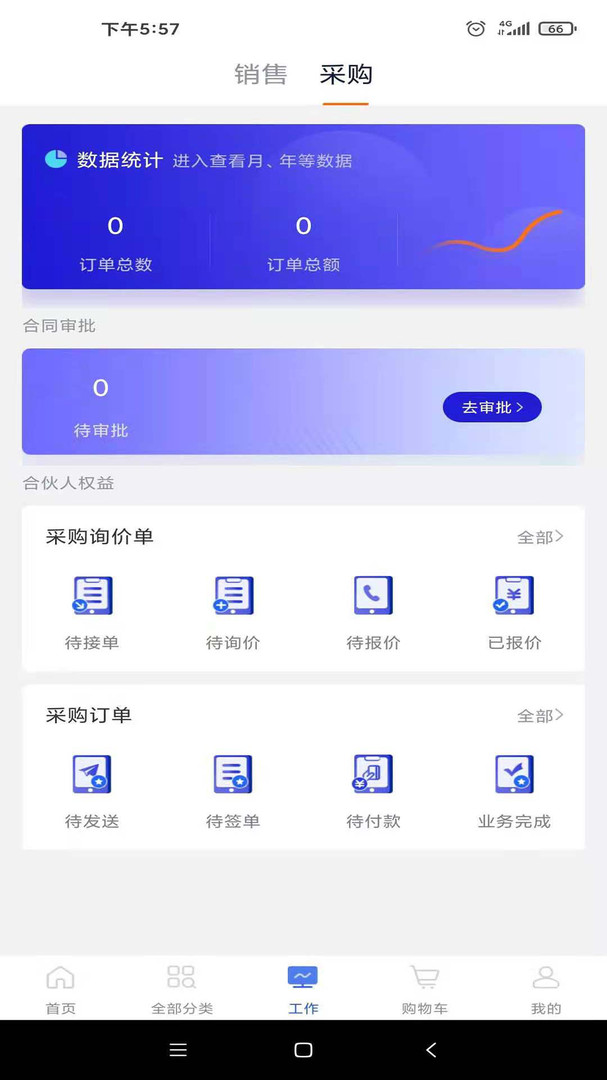Open the 购物车 tab

tap(424, 989)
